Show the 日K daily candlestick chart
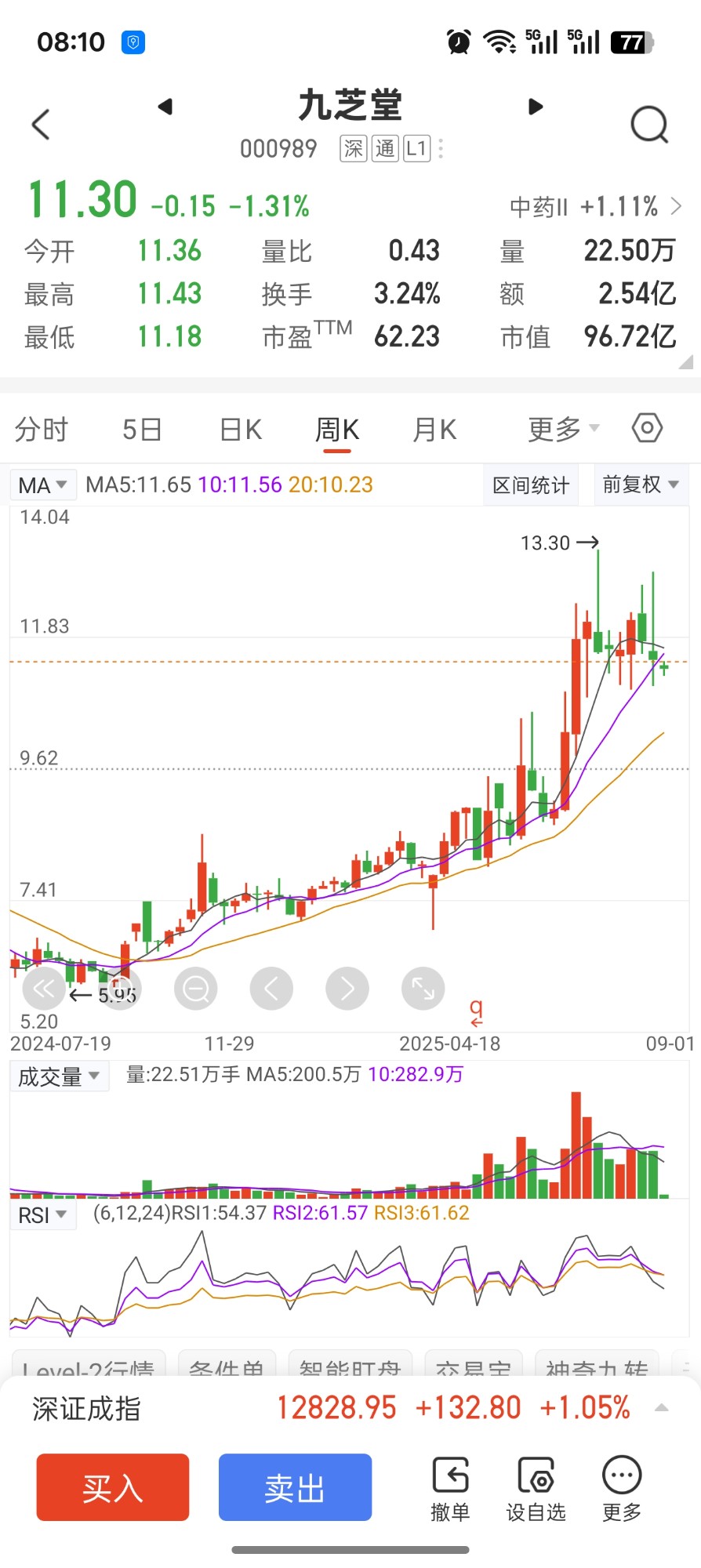The image size is (701, 1568). 241,430
